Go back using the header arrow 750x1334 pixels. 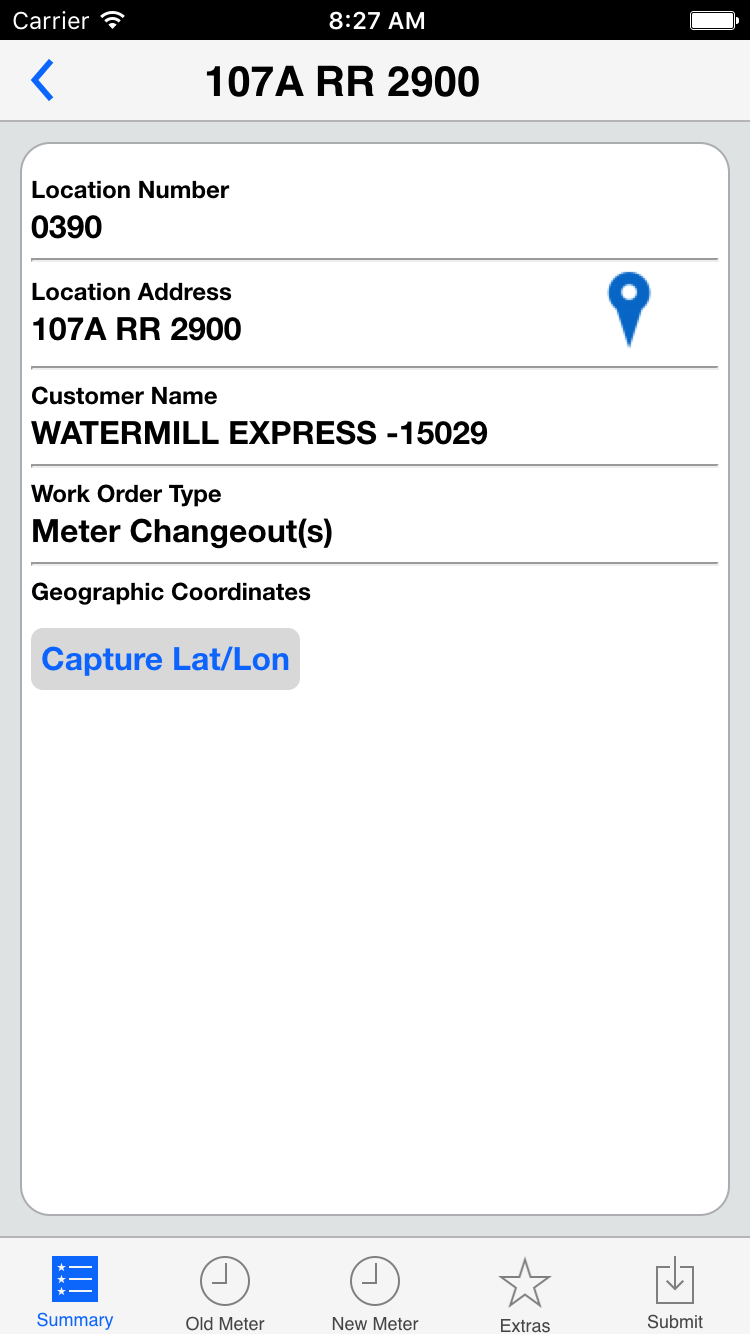click(x=43, y=81)
